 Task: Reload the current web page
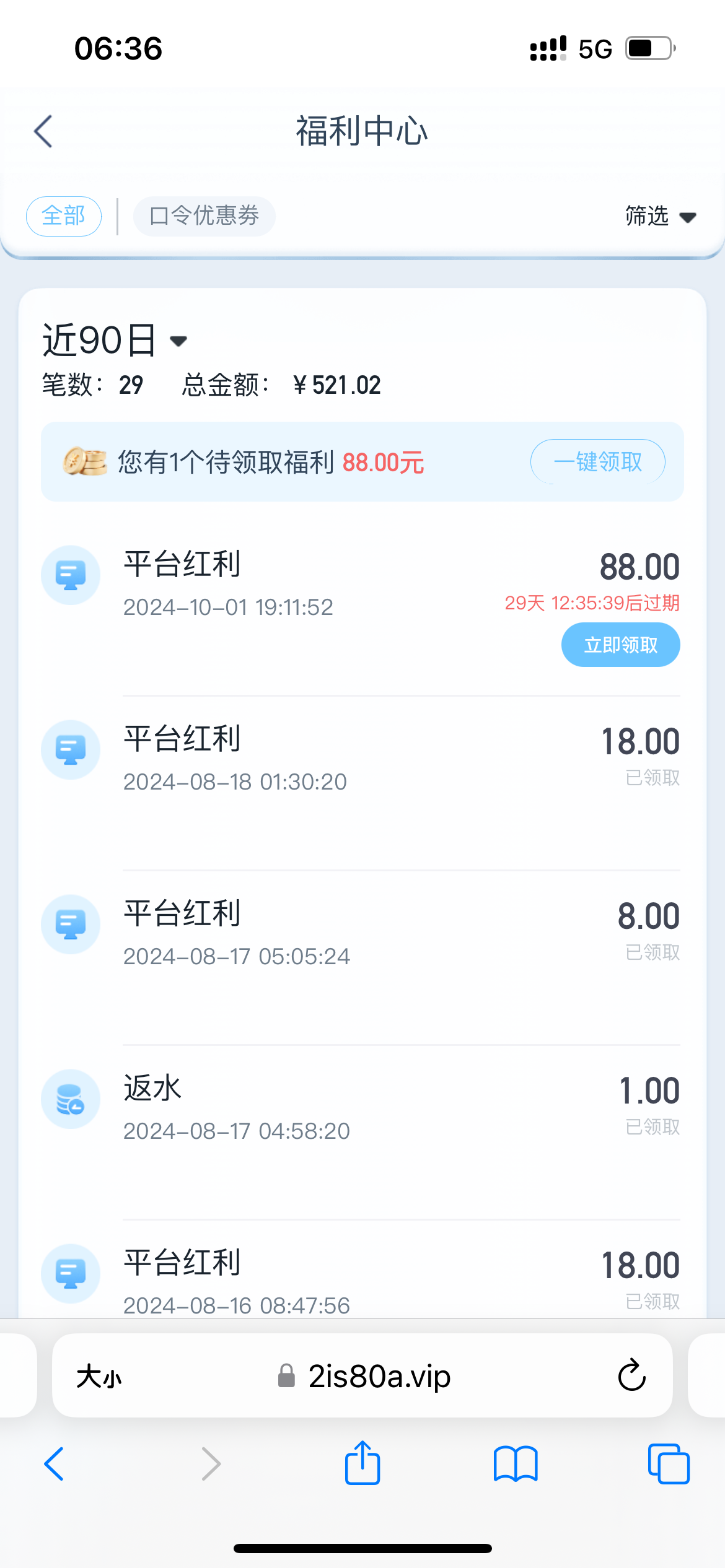(x=631, y=1376)
